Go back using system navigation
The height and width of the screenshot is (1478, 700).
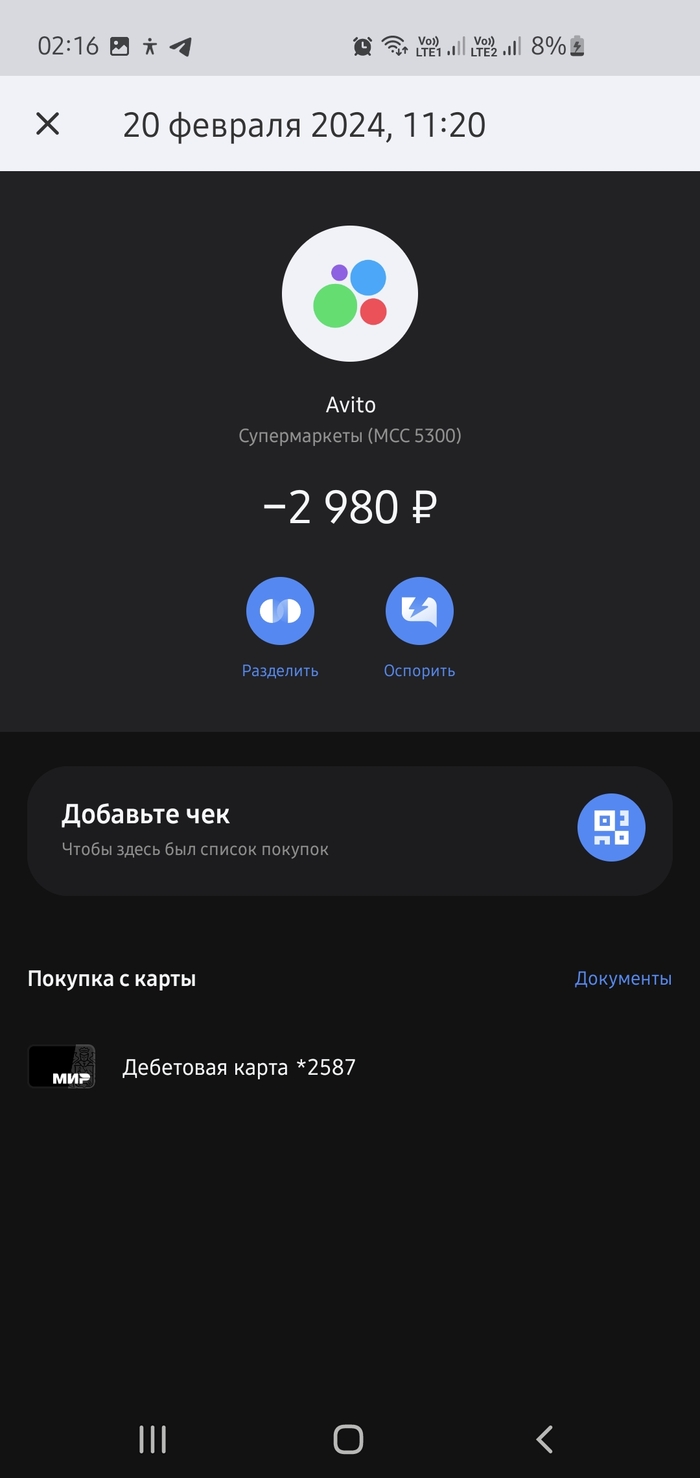point(544,1439)
